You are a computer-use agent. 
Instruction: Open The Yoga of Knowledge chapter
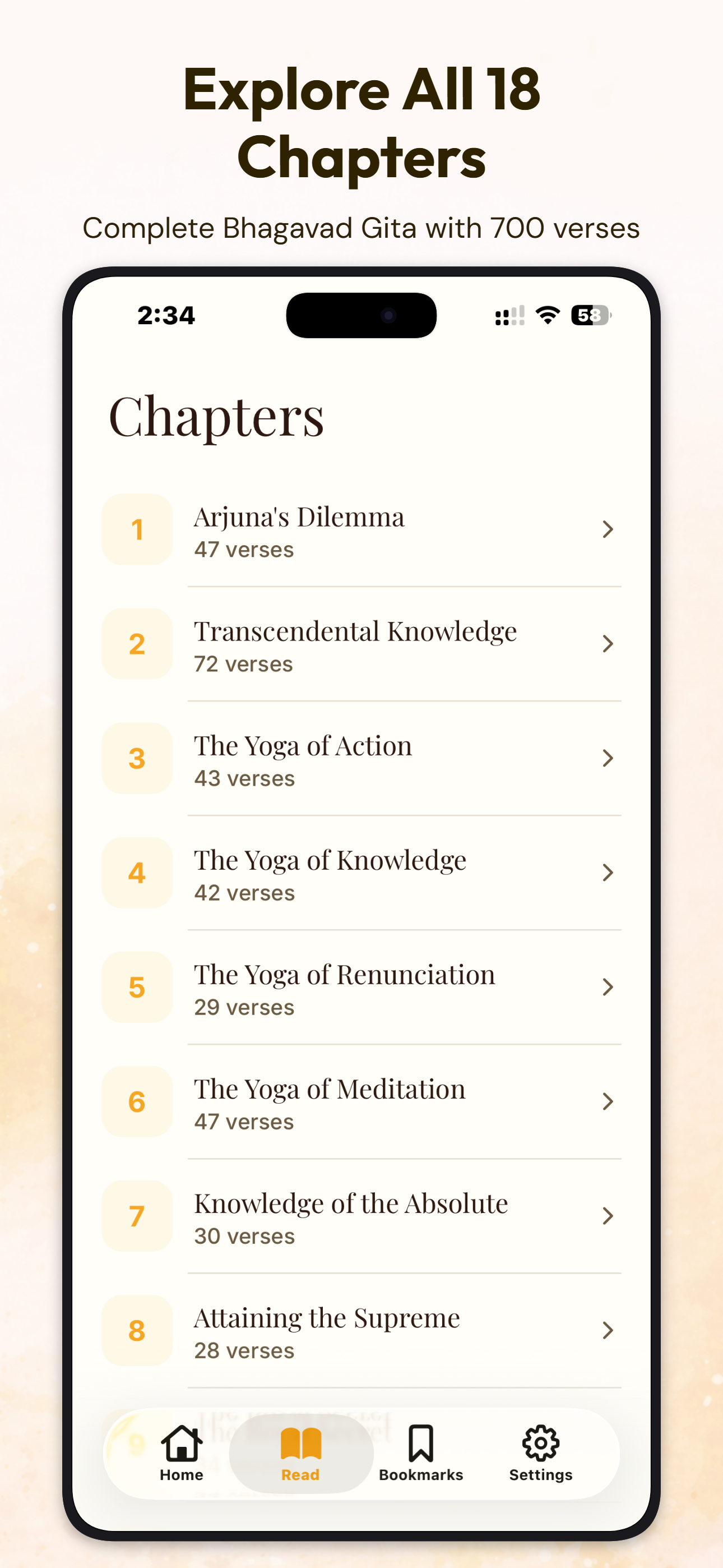pos(365,873)
